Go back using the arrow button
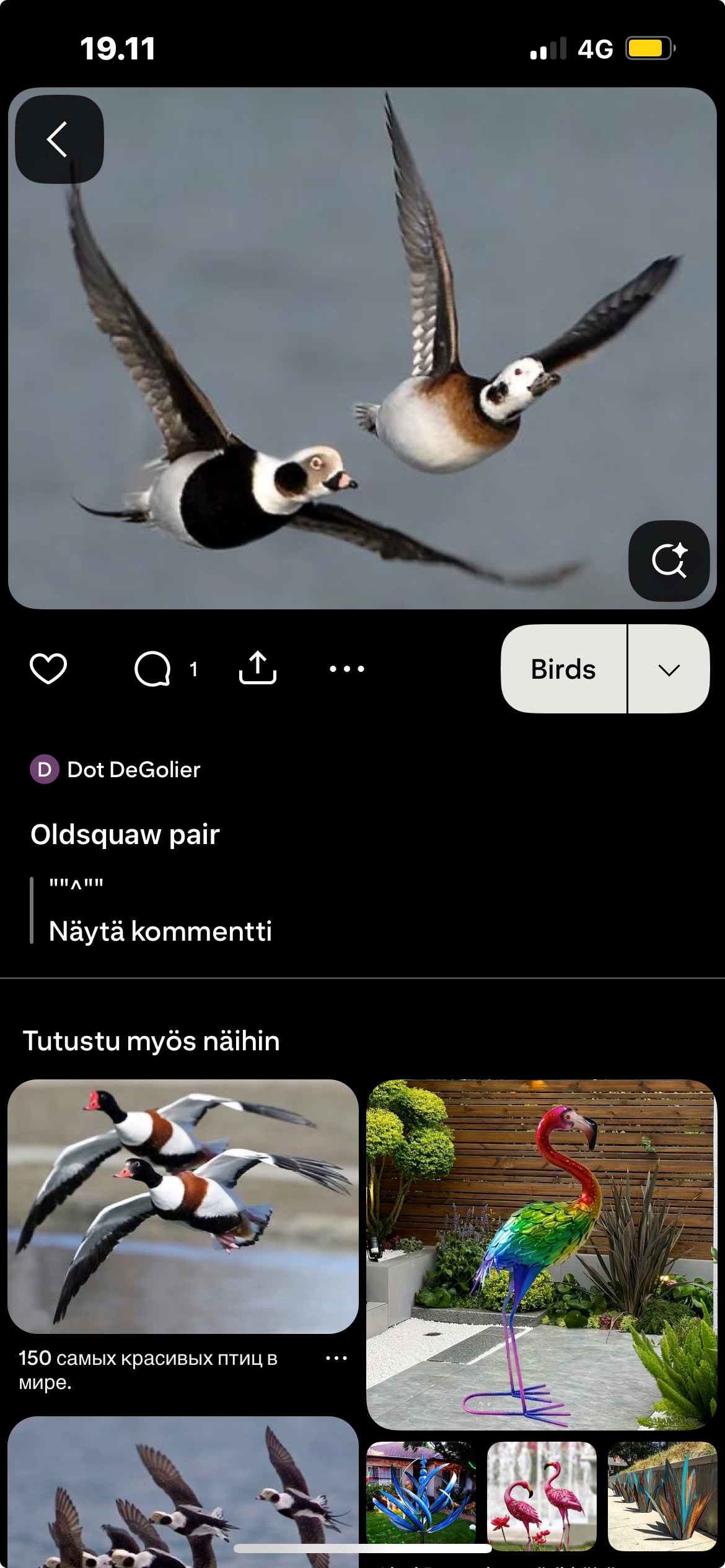The width and height of the screenshot is (725, 1568). 59,139
